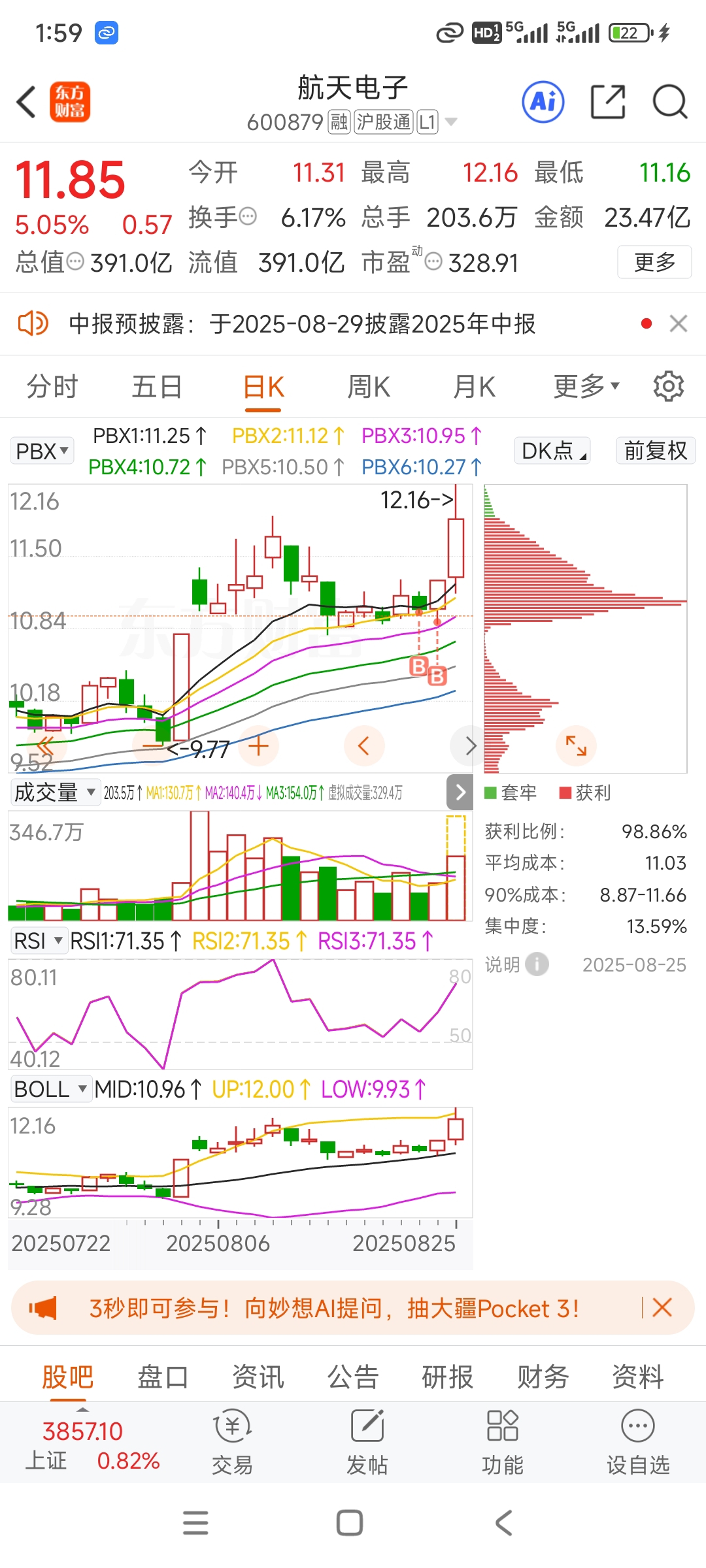Tap 更多 button for more quote data
The image size is (706, 1568).
point(654,262)
